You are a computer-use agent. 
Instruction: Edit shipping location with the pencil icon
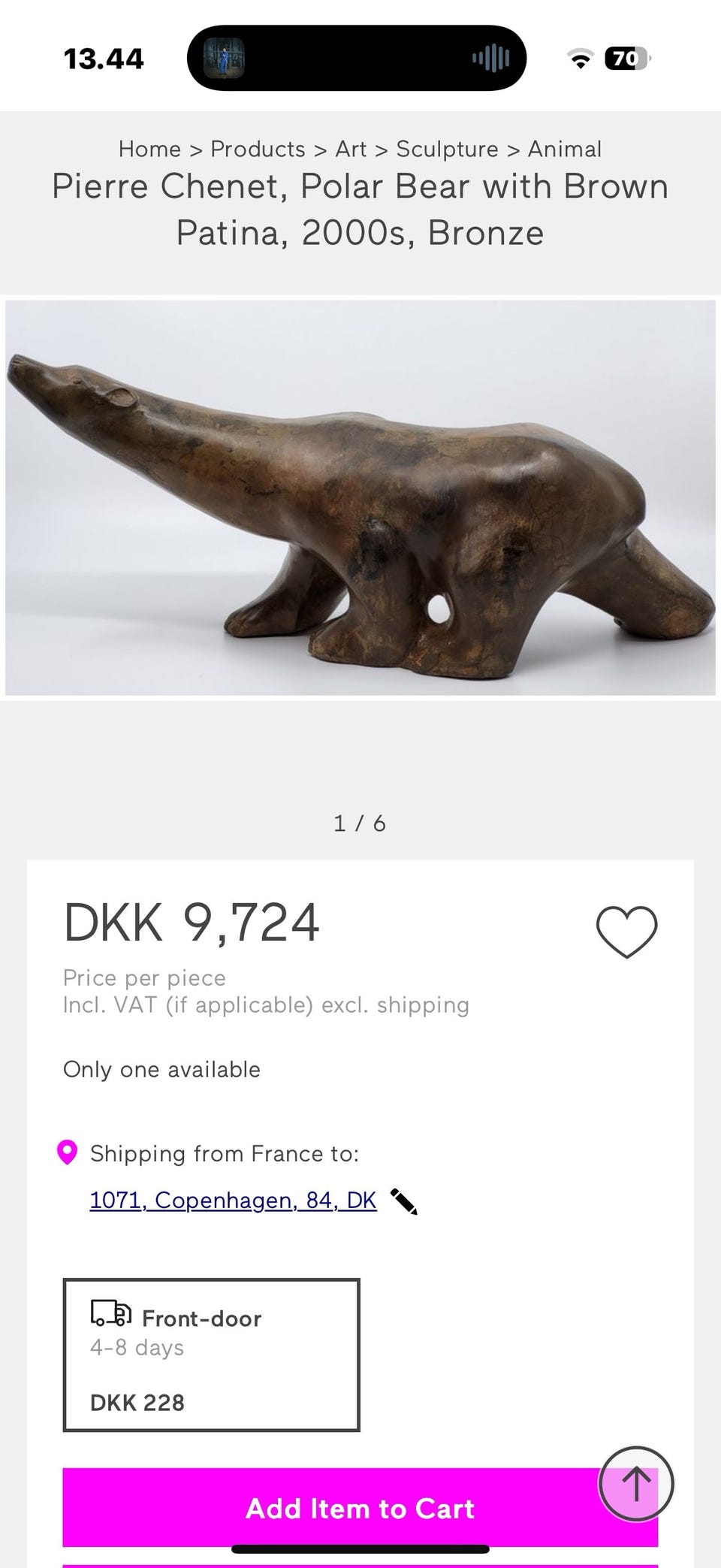(404, 1201)
